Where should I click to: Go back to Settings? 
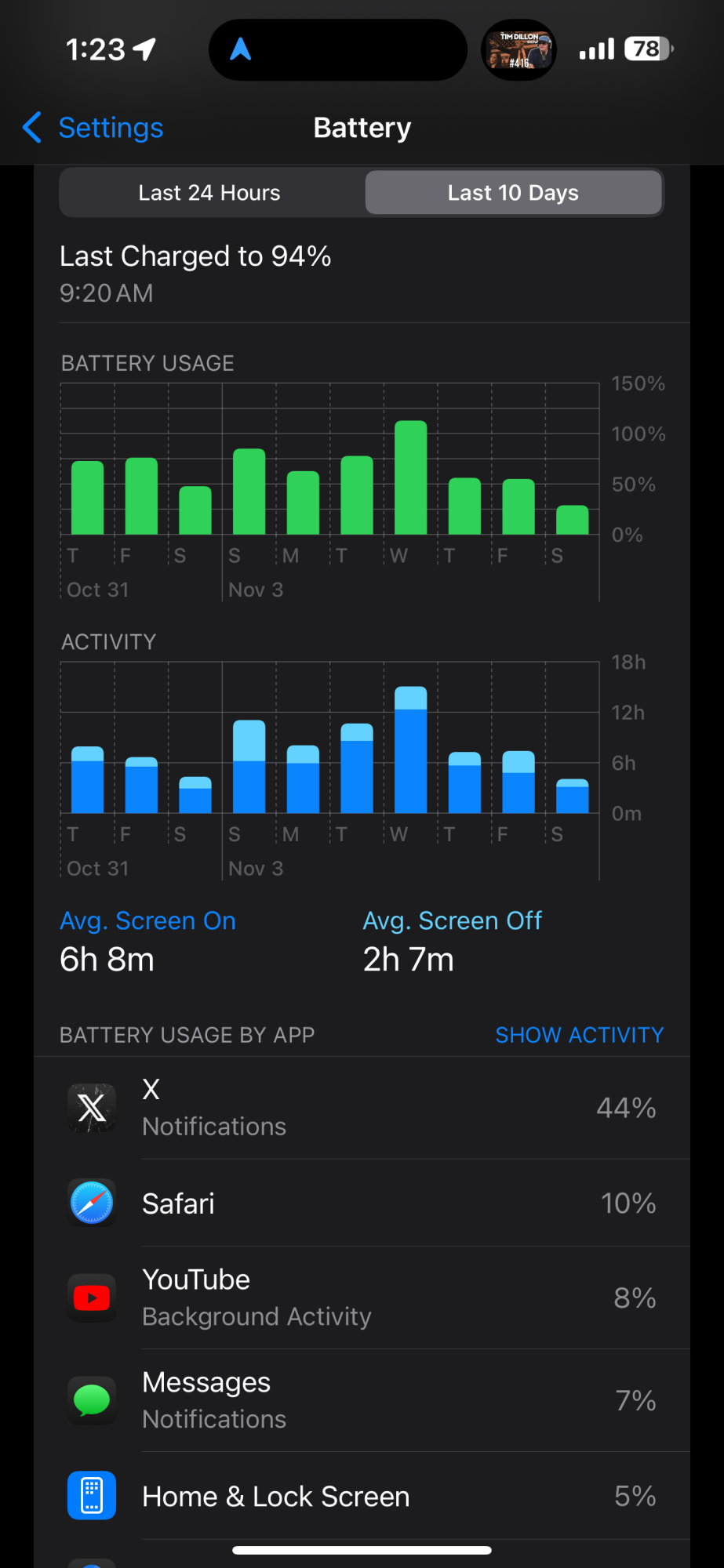point(94,128)
